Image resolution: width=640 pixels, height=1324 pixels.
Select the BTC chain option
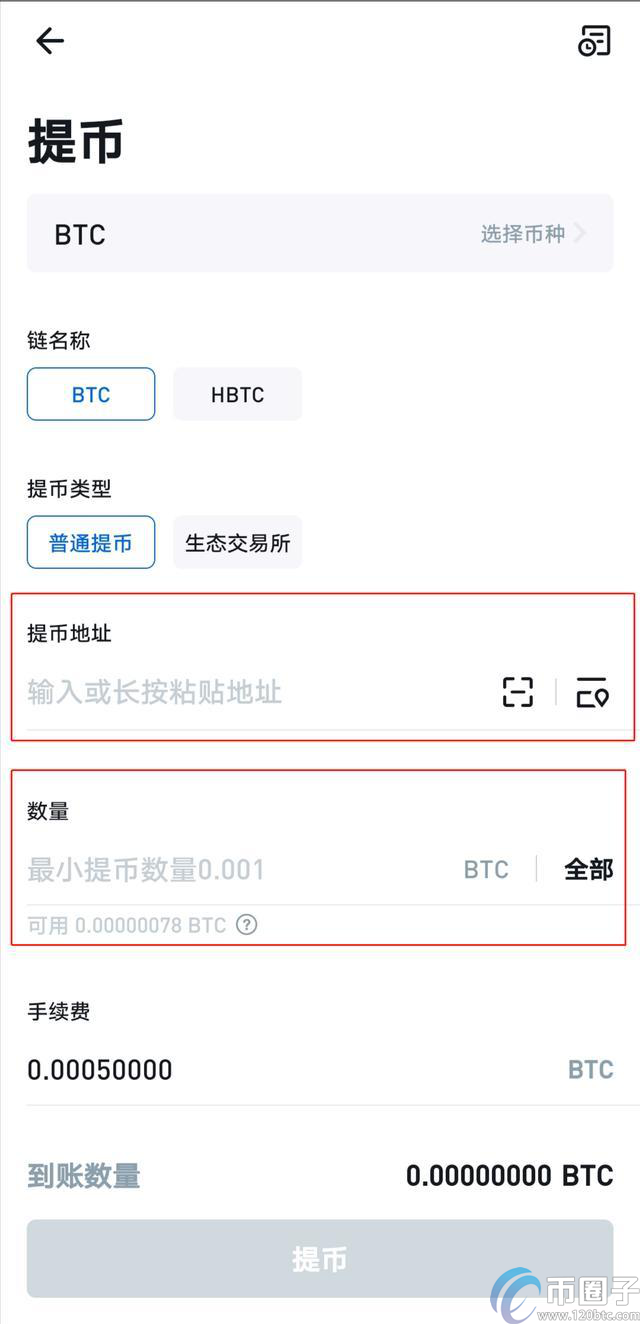click(91, 394)
